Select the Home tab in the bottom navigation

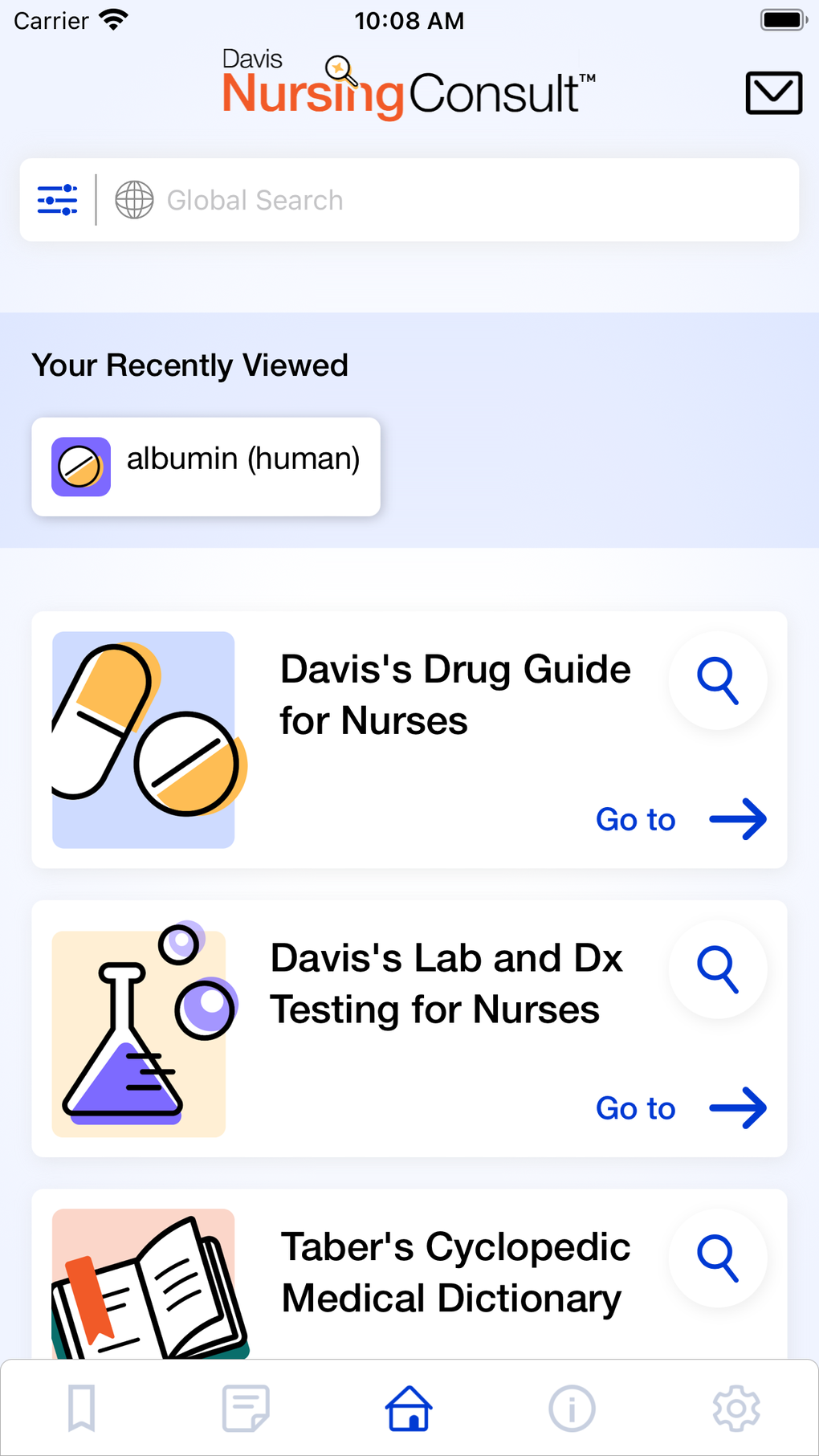(x=409, y=1408)
